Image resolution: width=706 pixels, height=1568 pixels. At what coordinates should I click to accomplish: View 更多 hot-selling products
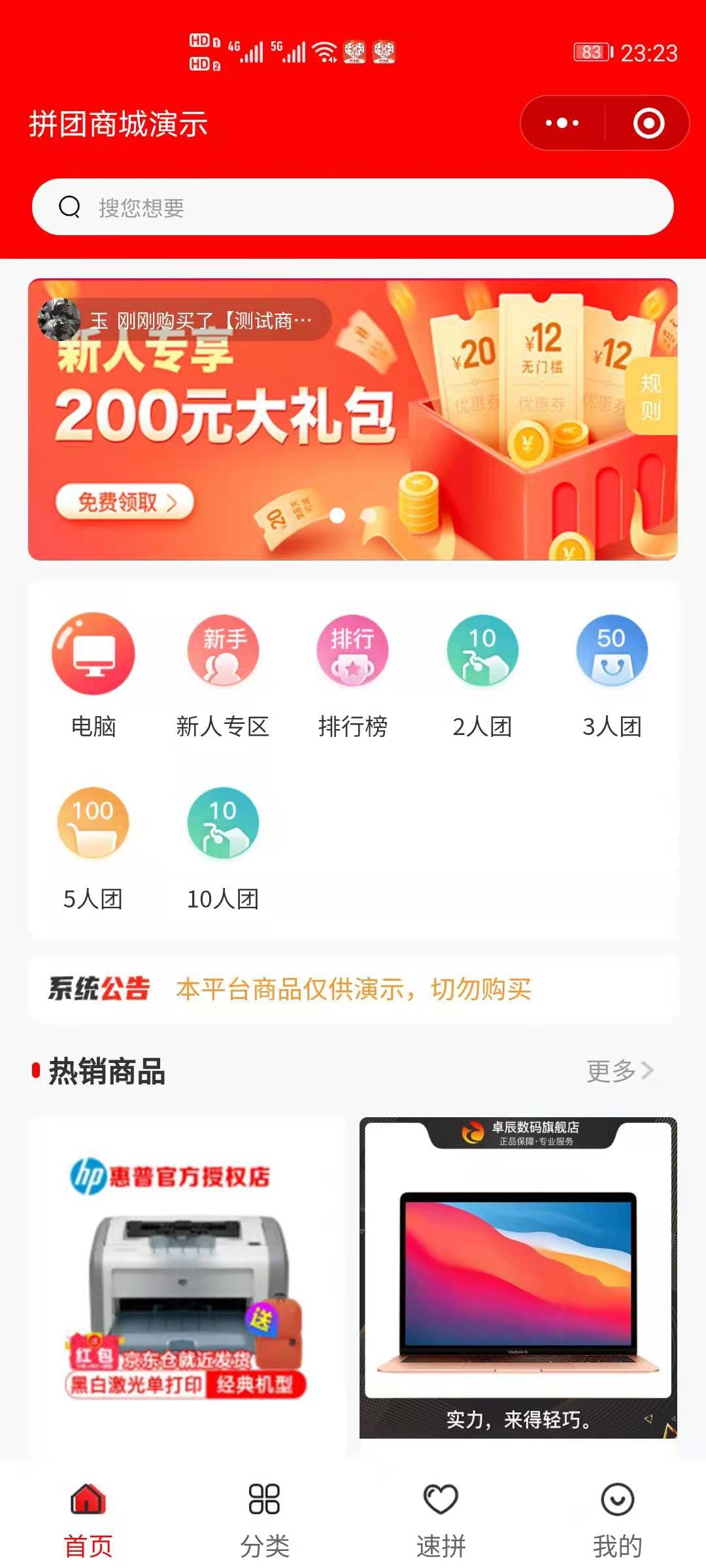pyautogui.click(x=619, y=1071)
